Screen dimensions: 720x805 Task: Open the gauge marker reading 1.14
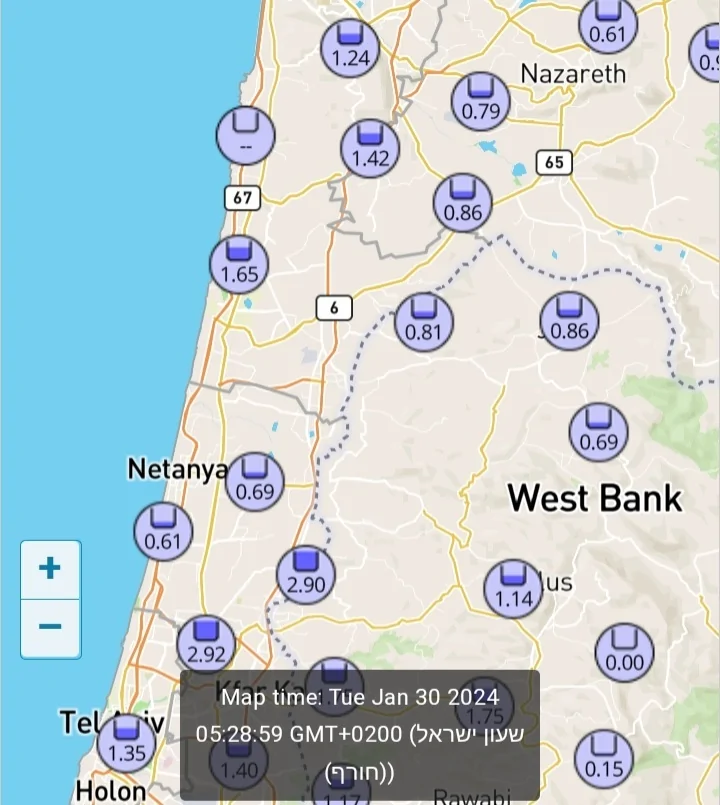click(513, 589)
